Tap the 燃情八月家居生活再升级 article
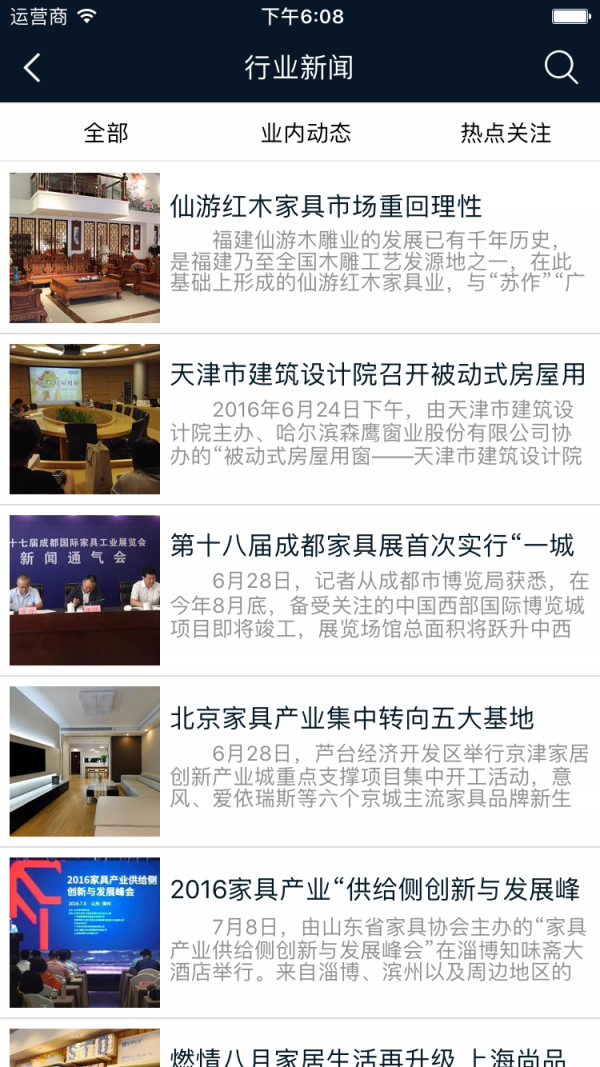Image resolution: width=600 pixels, height=1067 pixels. [x=368, y=1054]
